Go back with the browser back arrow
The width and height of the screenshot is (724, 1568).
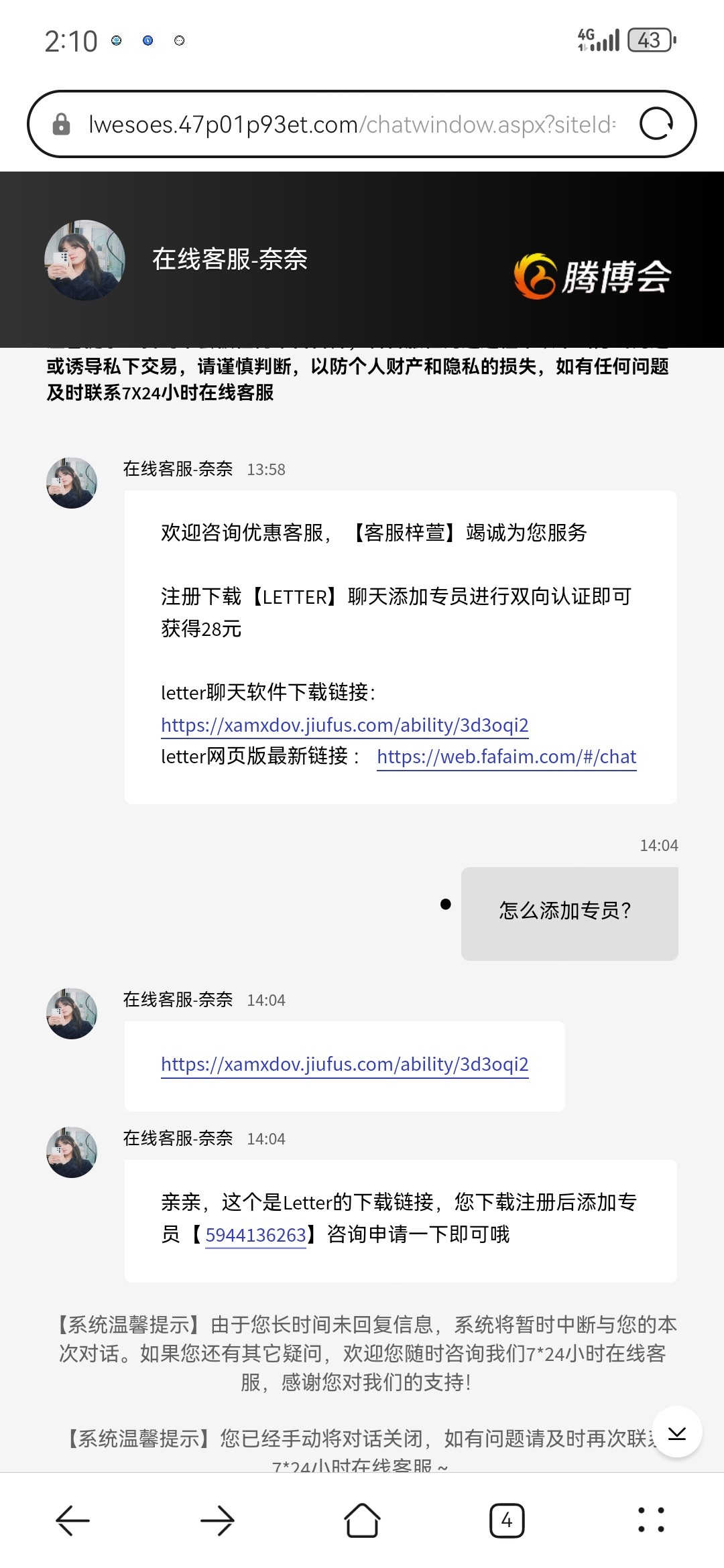tap(72, 1520)
